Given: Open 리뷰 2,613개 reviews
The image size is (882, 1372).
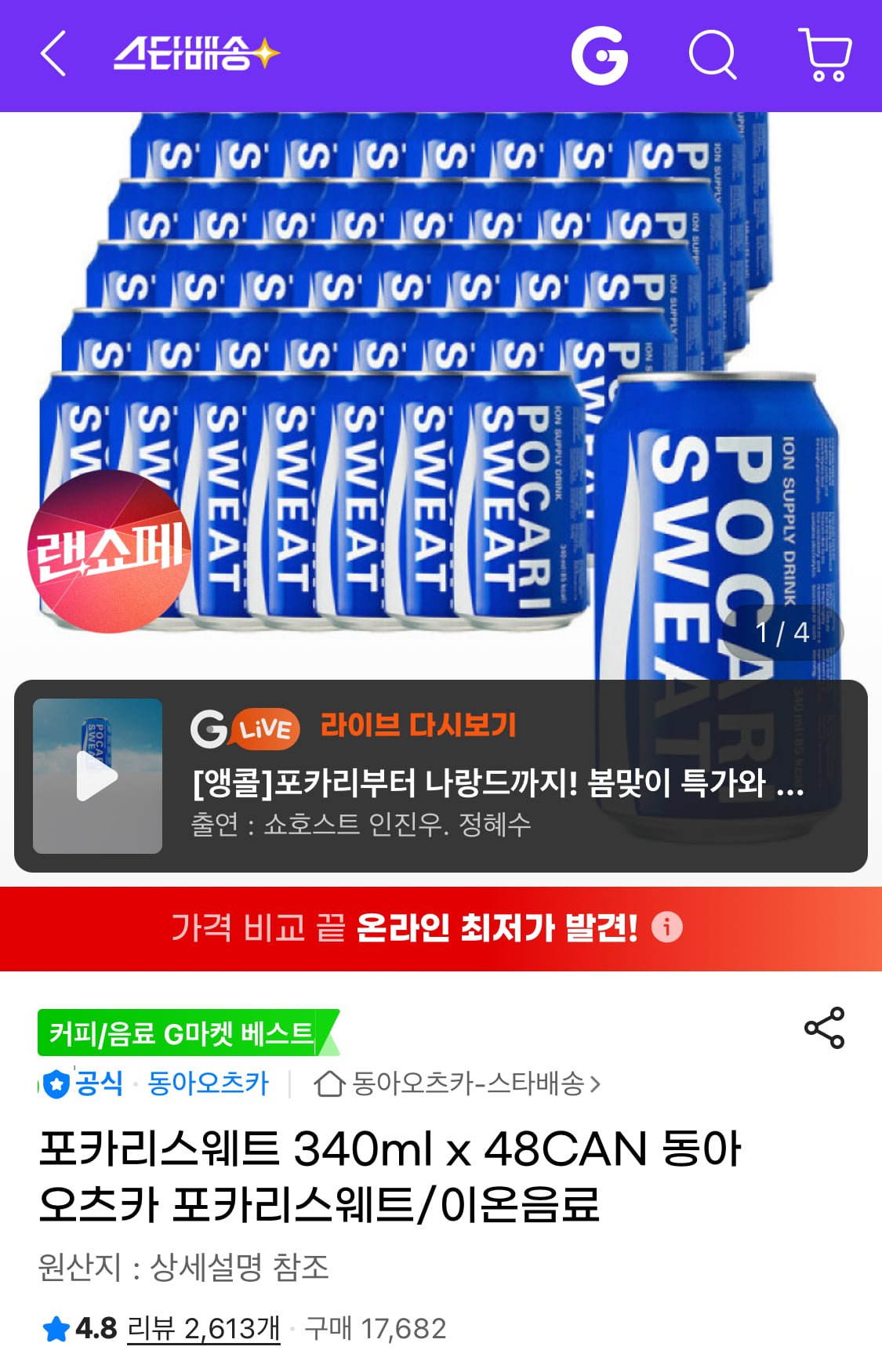Looking at the screenshot, I should [203, 1328].
